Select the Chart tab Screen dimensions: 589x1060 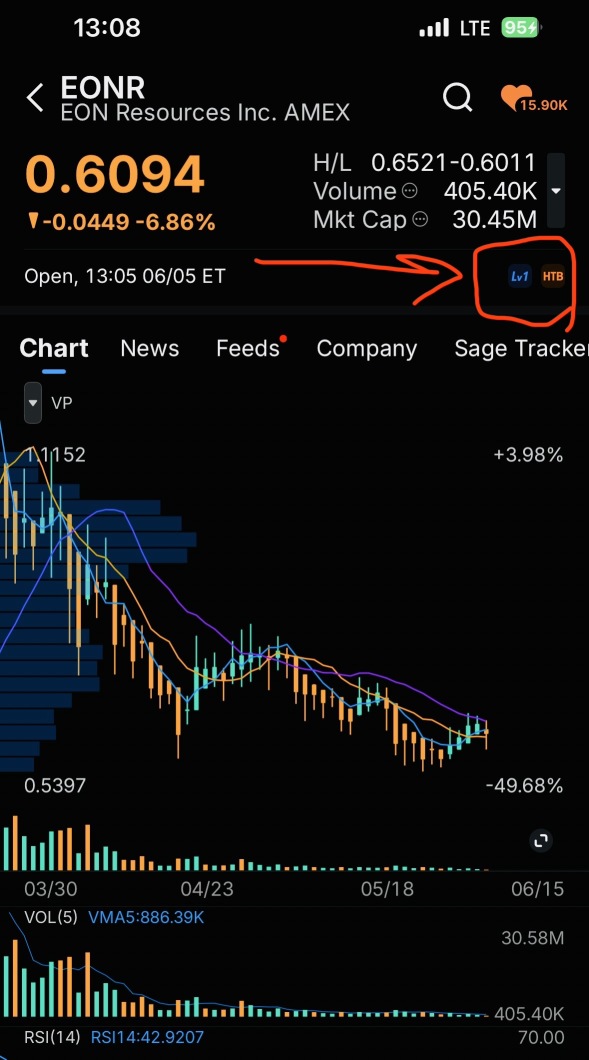pyautogui.click(x=54, y=348)
